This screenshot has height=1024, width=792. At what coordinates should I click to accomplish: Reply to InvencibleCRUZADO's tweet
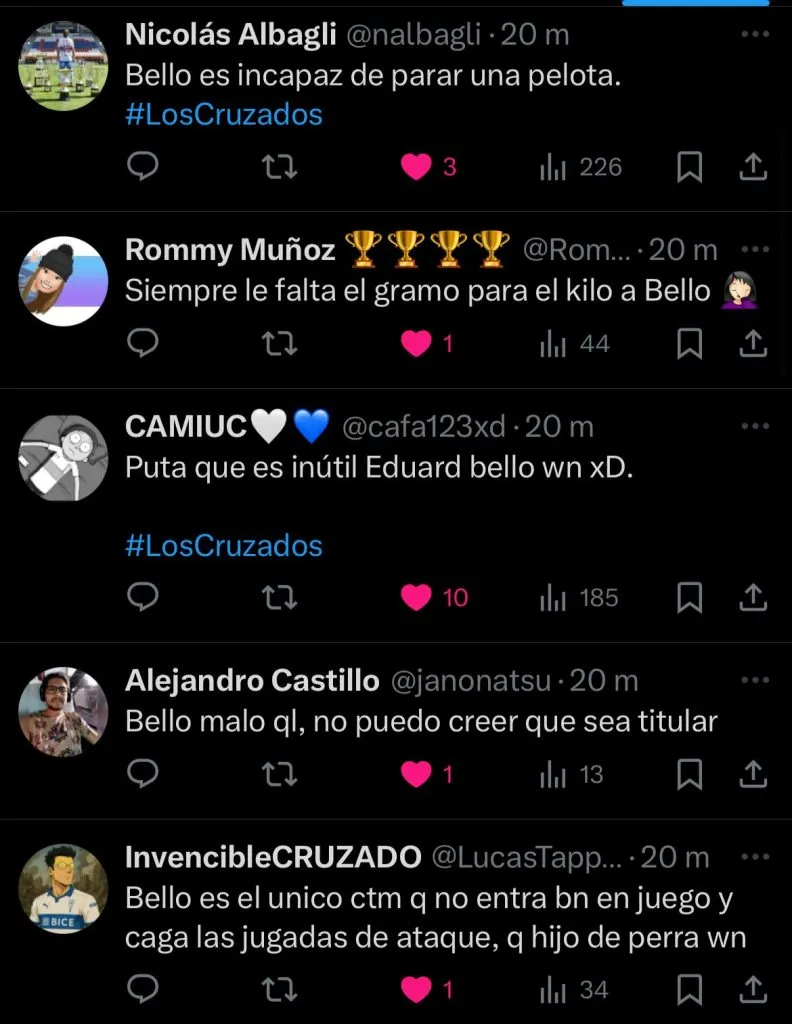[x=145, y=990]
